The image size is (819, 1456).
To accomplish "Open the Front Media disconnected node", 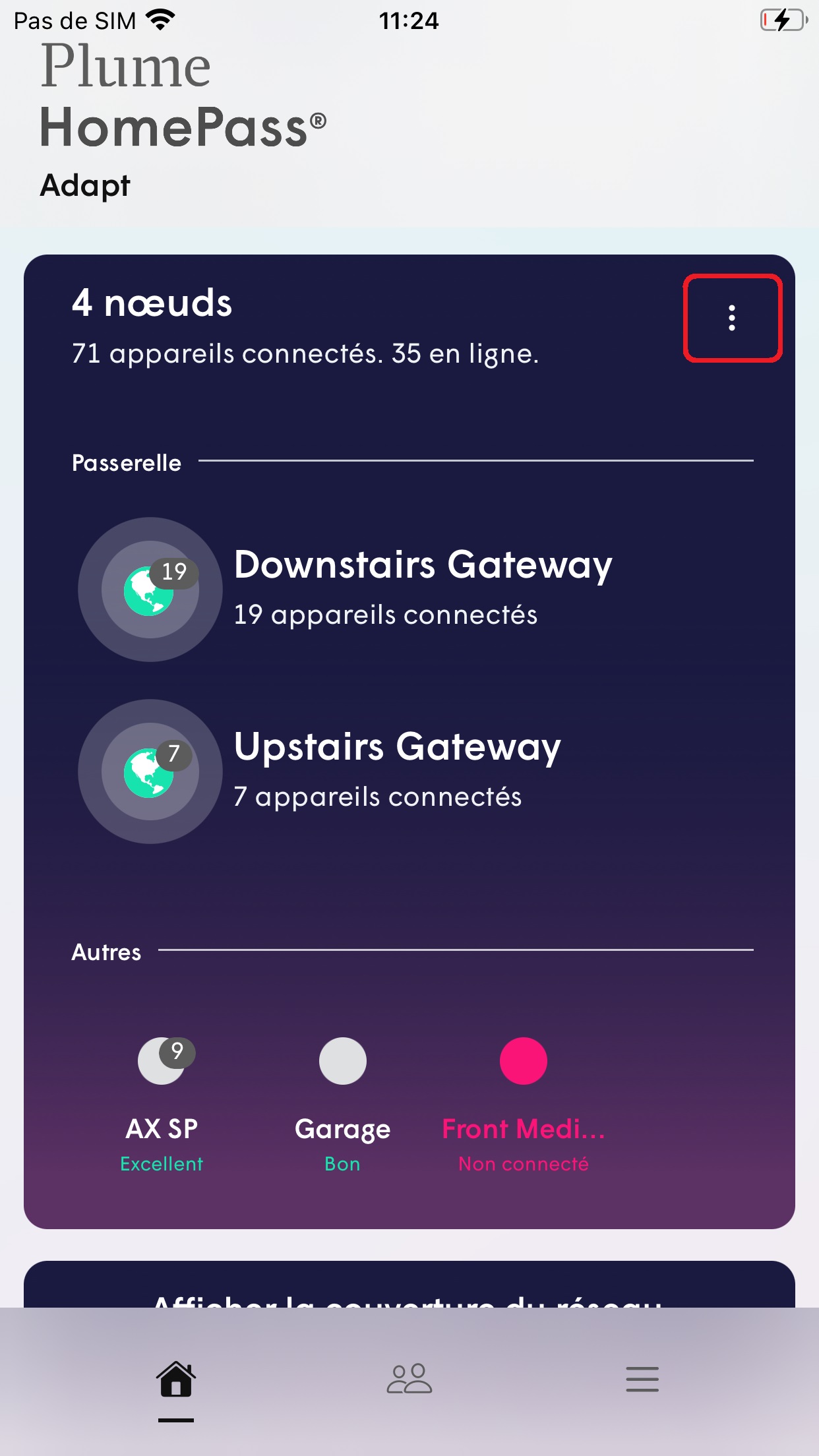I will [523, 1060].
